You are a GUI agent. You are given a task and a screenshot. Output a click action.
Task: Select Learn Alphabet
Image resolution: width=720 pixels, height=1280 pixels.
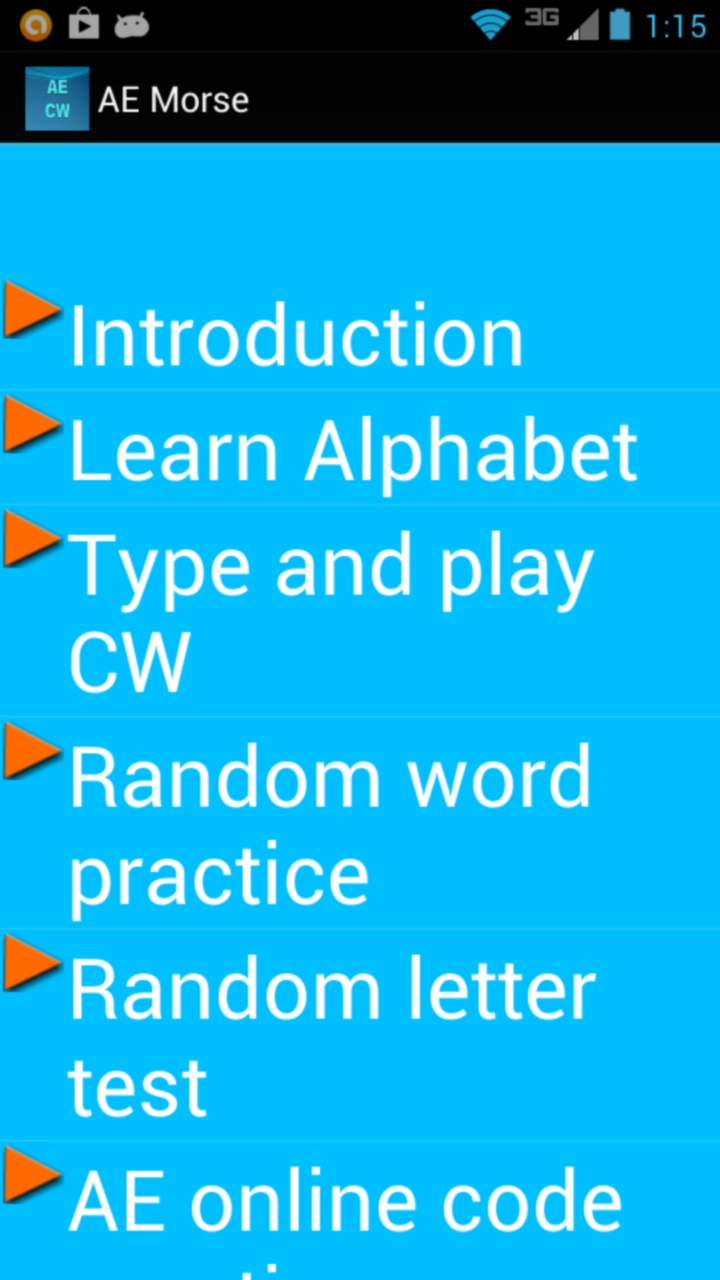tap(352, 450)
